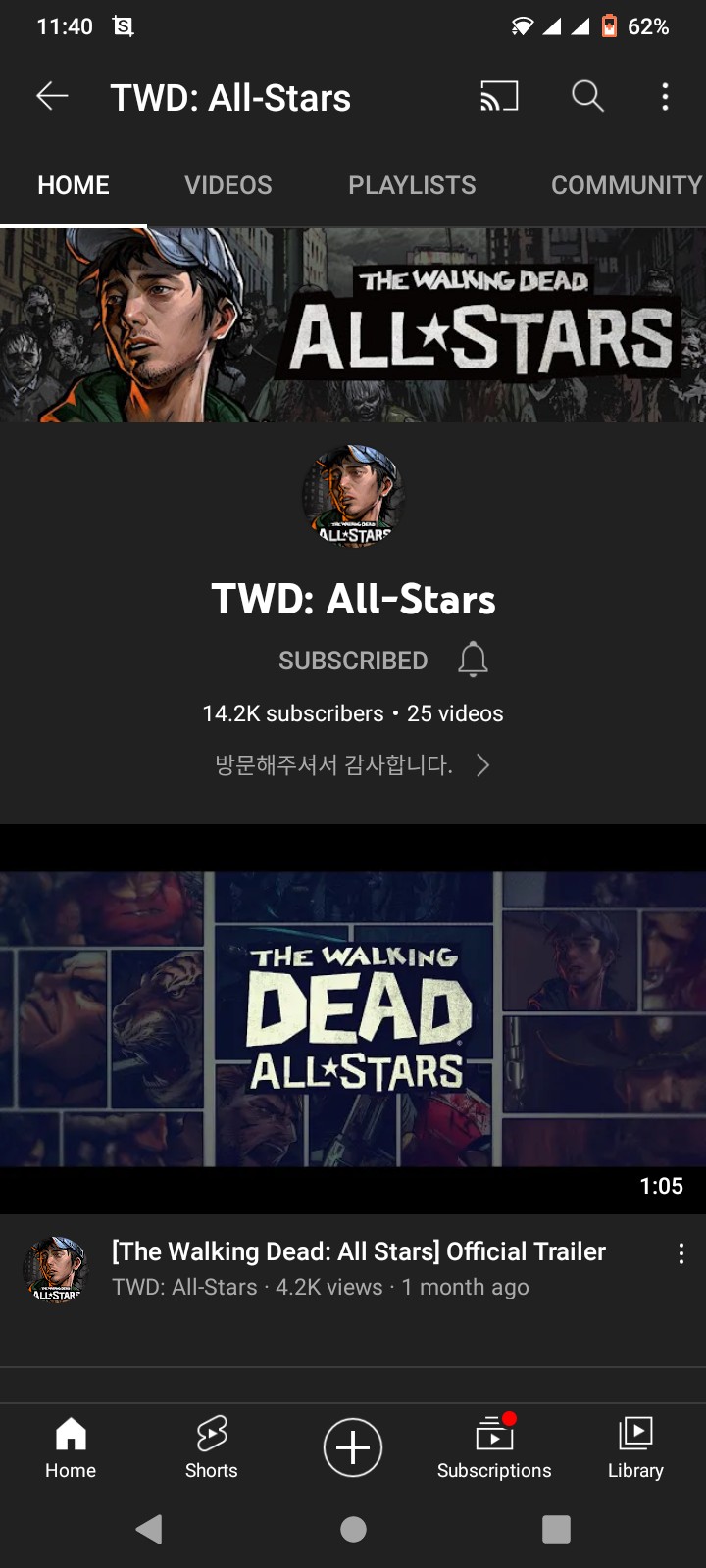
Task: Open the Library tab
Action: point(635,1447)
